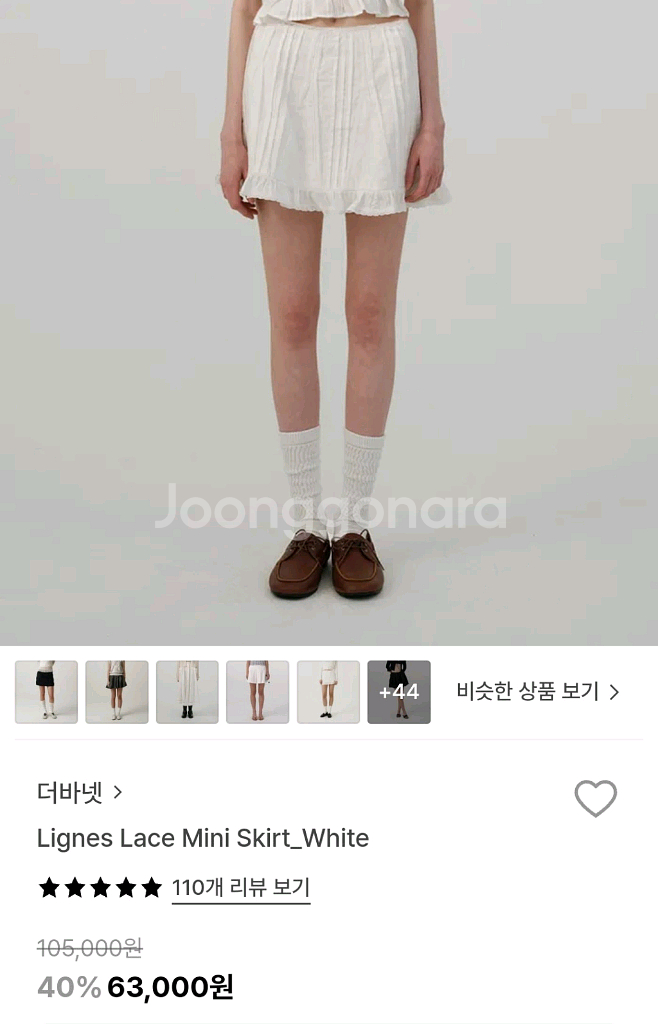Select the long white skirt thumbnail
This screenshot has height=1024, width=658.
click(x=187, y=691)
